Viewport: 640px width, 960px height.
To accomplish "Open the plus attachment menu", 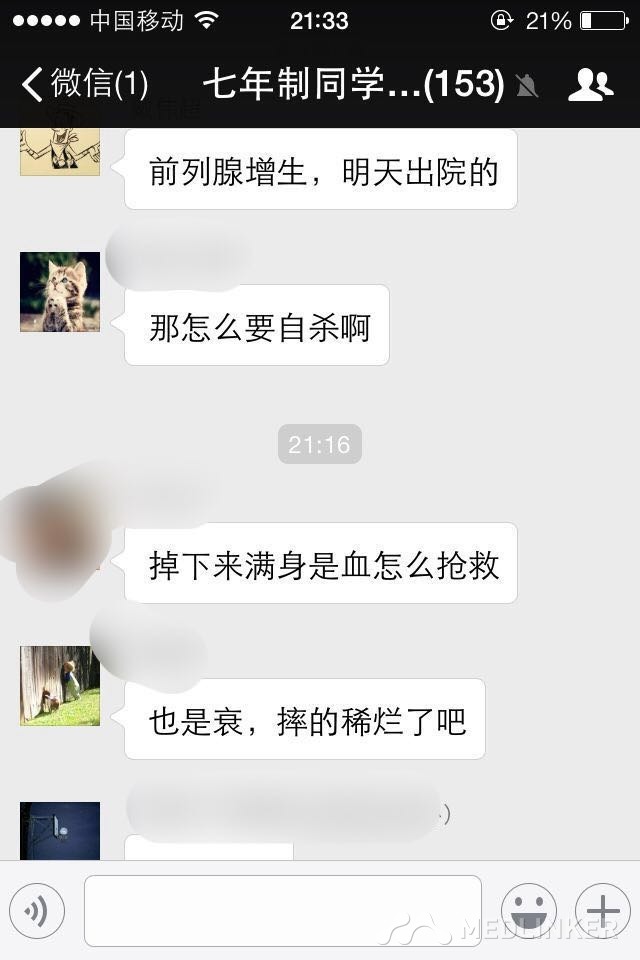I will coord(603,910).
